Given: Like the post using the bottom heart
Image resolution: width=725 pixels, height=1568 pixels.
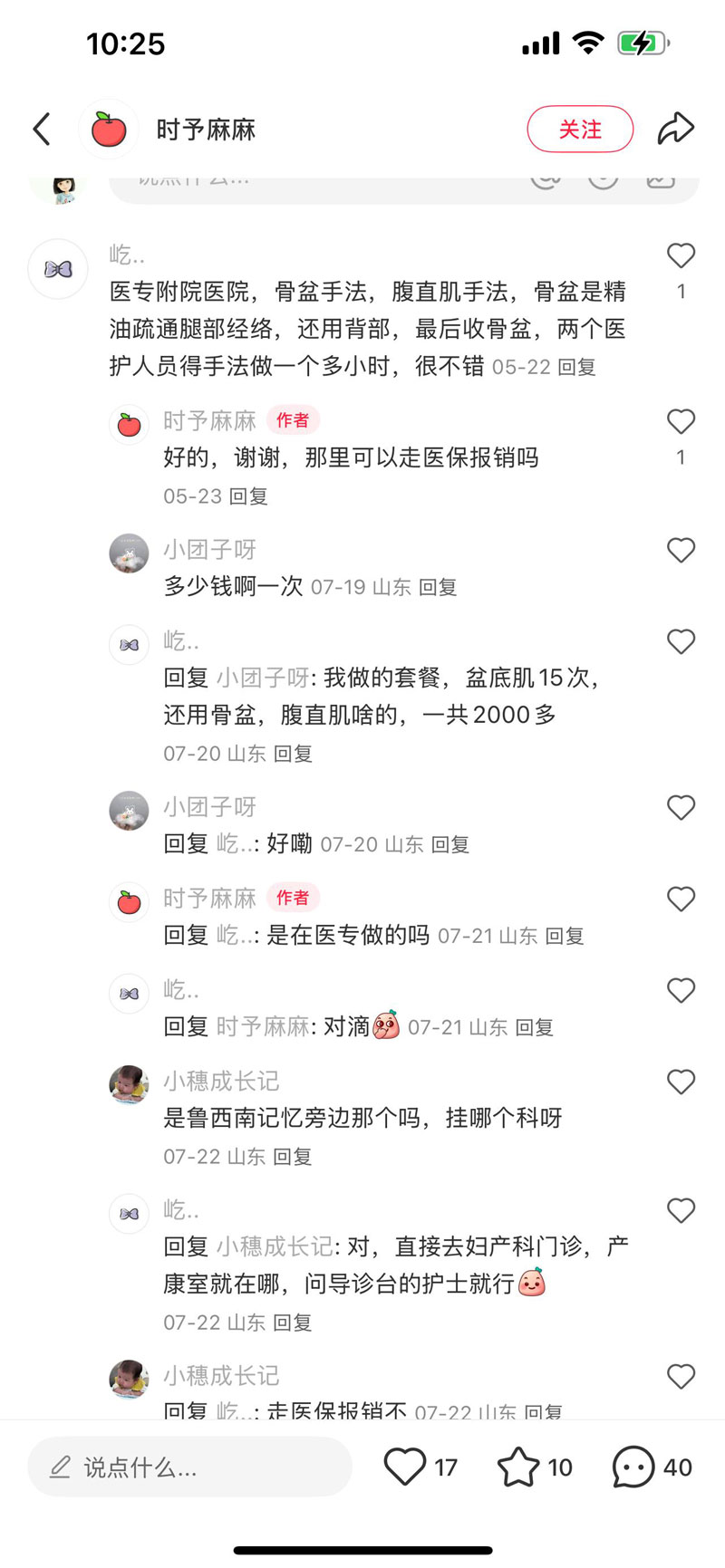Looking at the screenshot, I should pos(404,1467).
